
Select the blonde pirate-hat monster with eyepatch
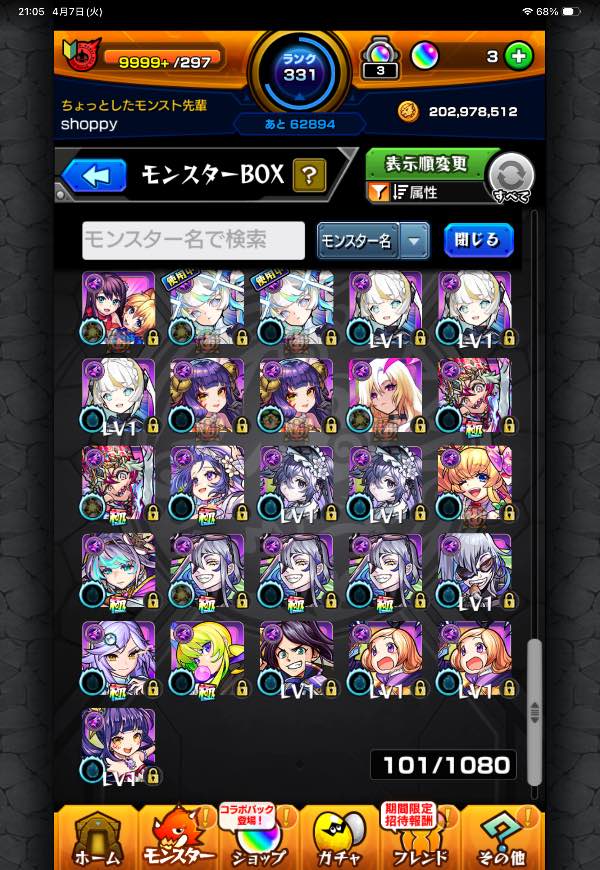tap(474, 483)
